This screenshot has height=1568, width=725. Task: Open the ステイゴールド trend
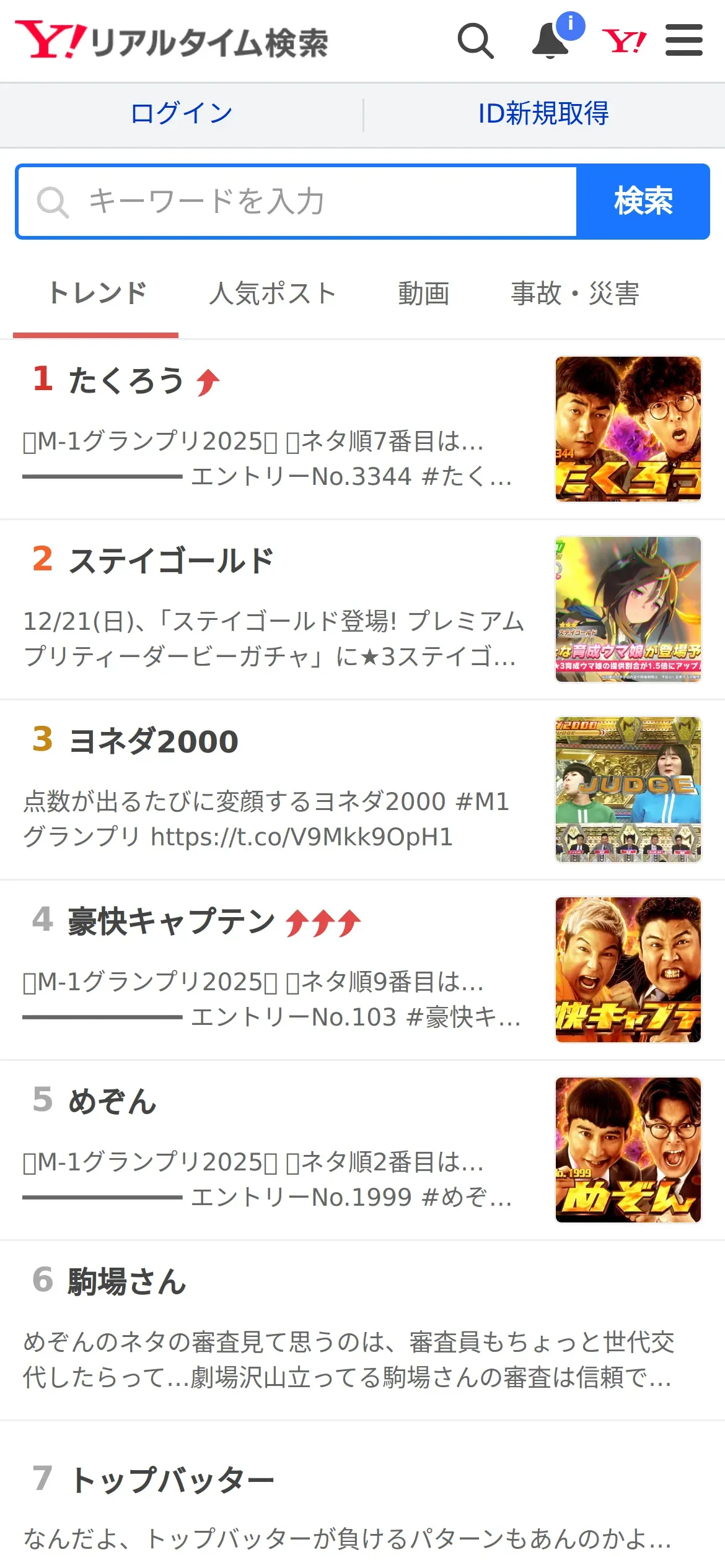click(x=170, y=560)
